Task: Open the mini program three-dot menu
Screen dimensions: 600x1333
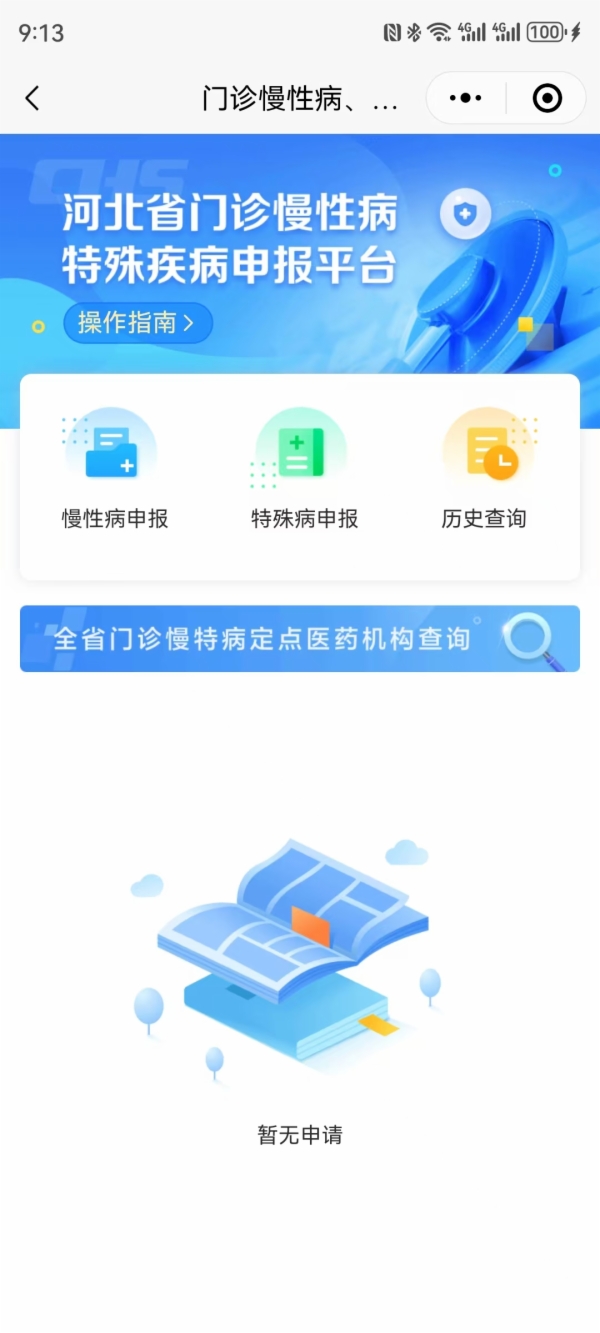Action: [466, 98]
